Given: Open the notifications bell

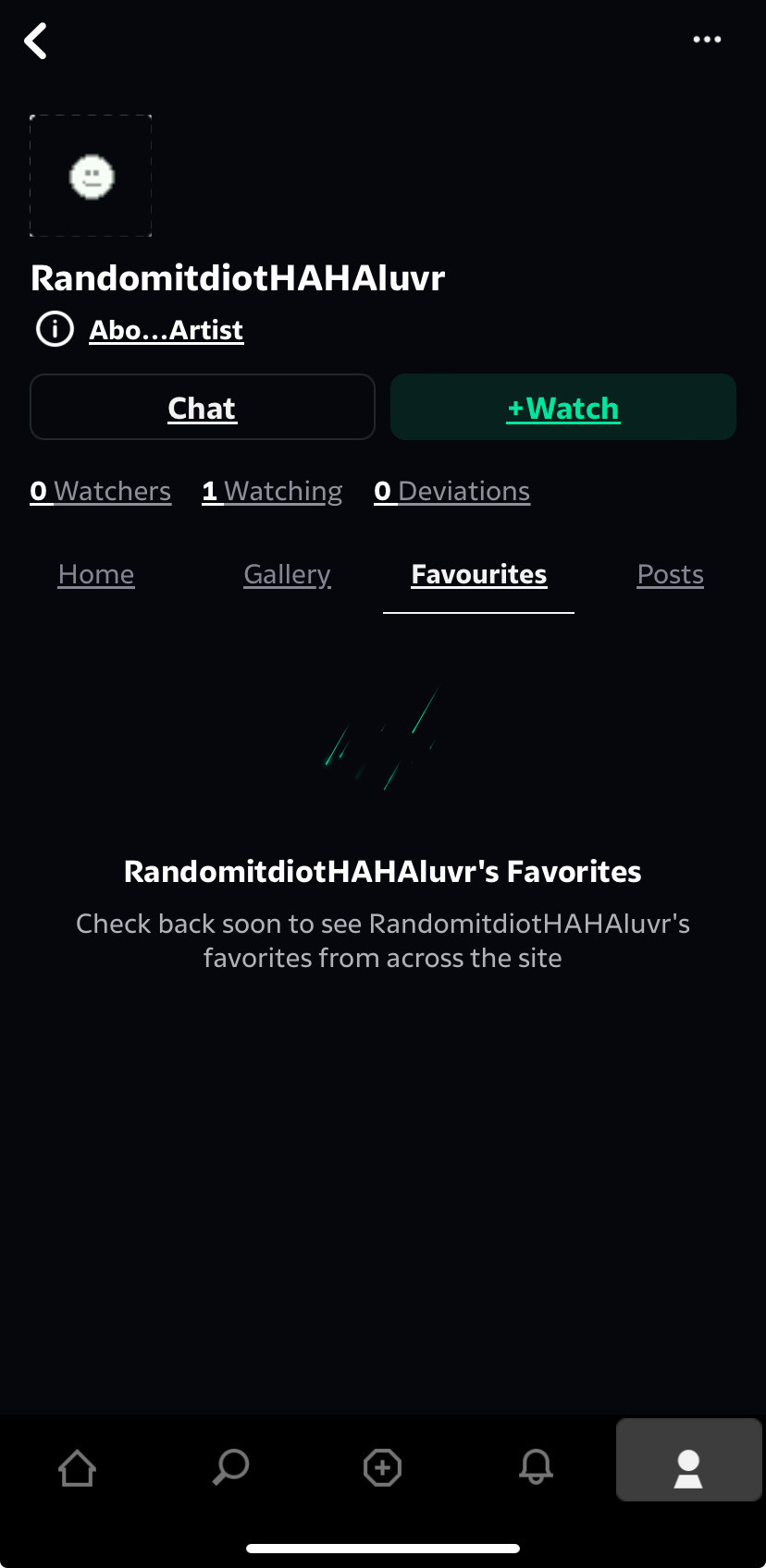Looking at the screenshot, I should (536, 1467).
